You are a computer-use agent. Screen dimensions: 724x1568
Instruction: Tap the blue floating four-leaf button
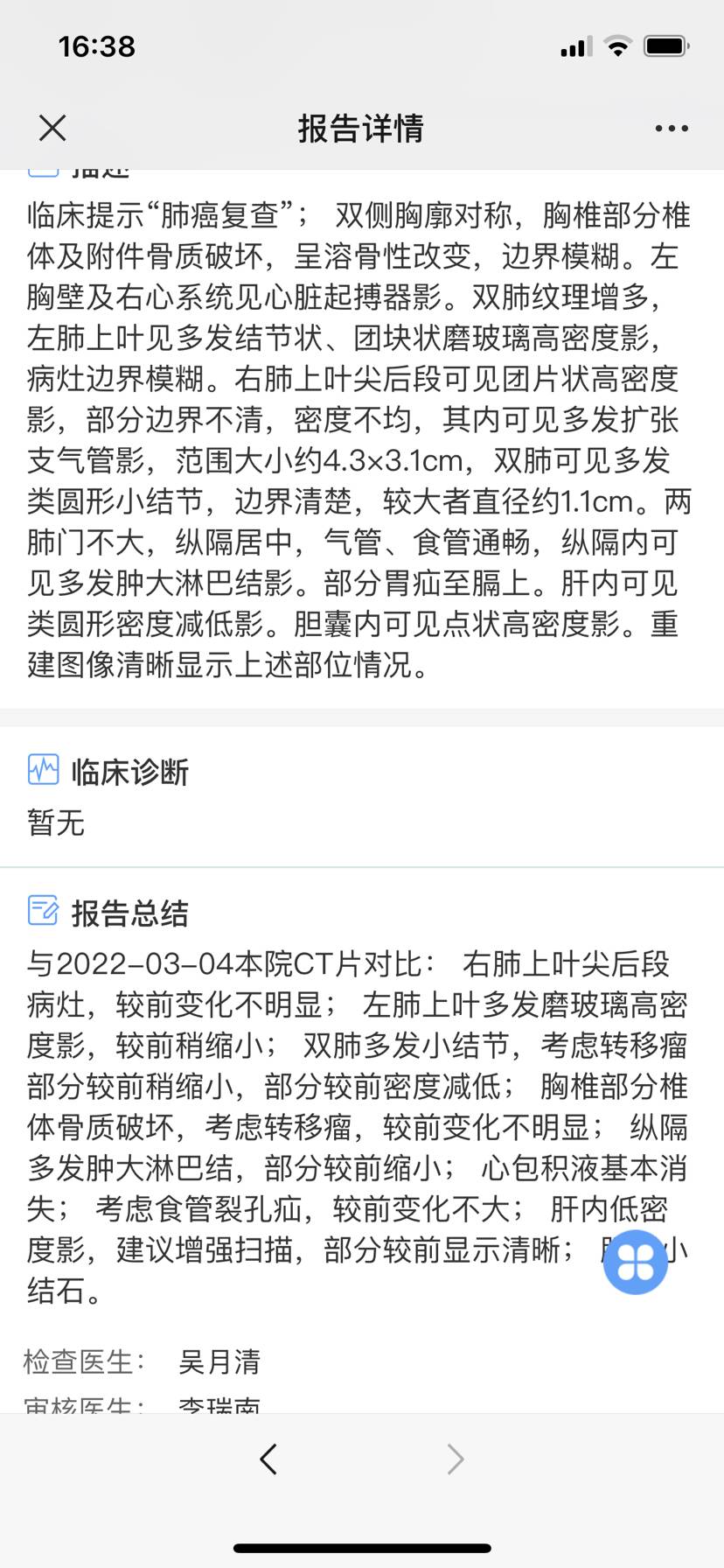click(636, 1262)
